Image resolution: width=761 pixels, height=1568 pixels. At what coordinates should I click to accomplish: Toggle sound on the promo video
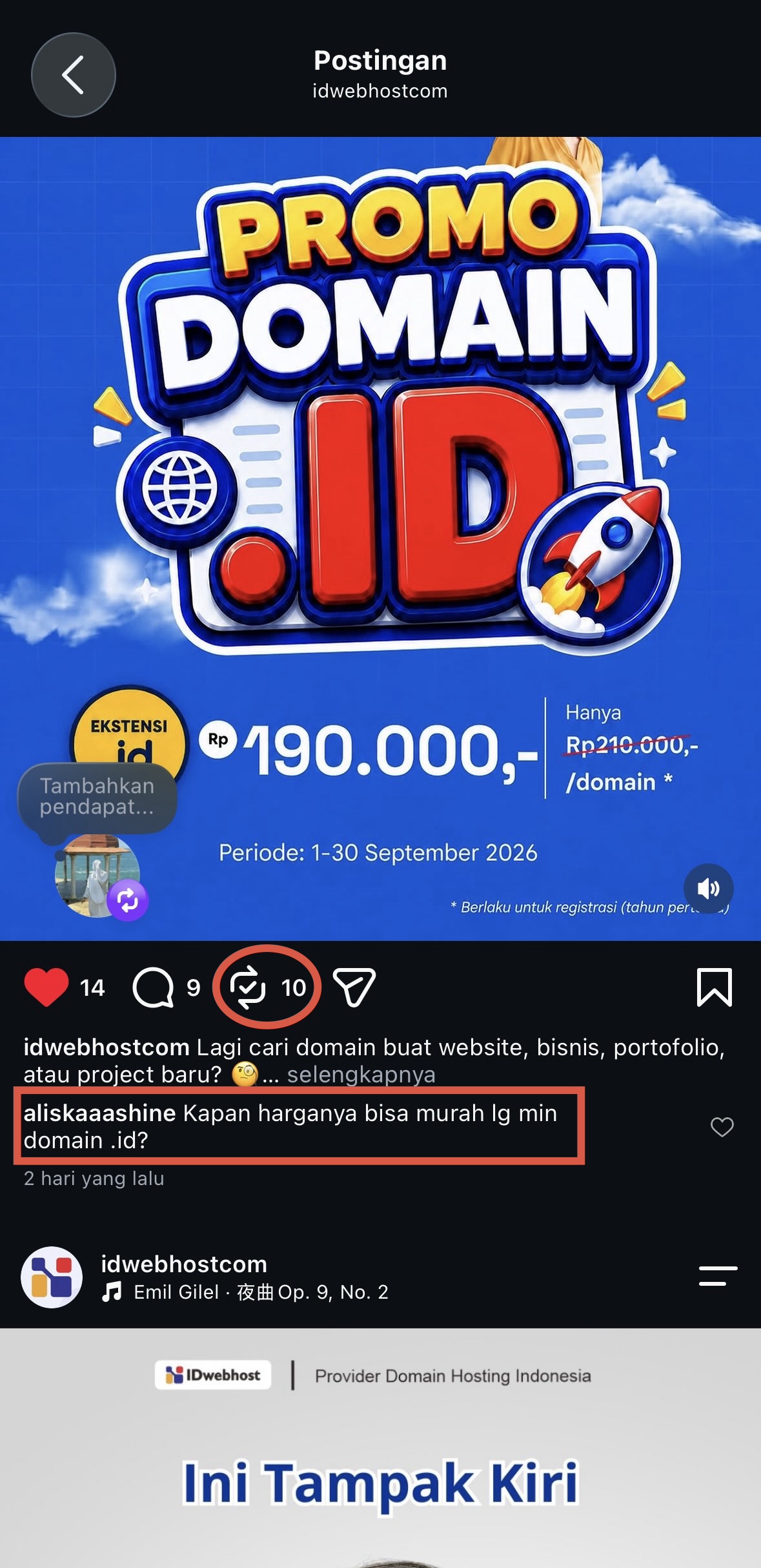point(709,889)
